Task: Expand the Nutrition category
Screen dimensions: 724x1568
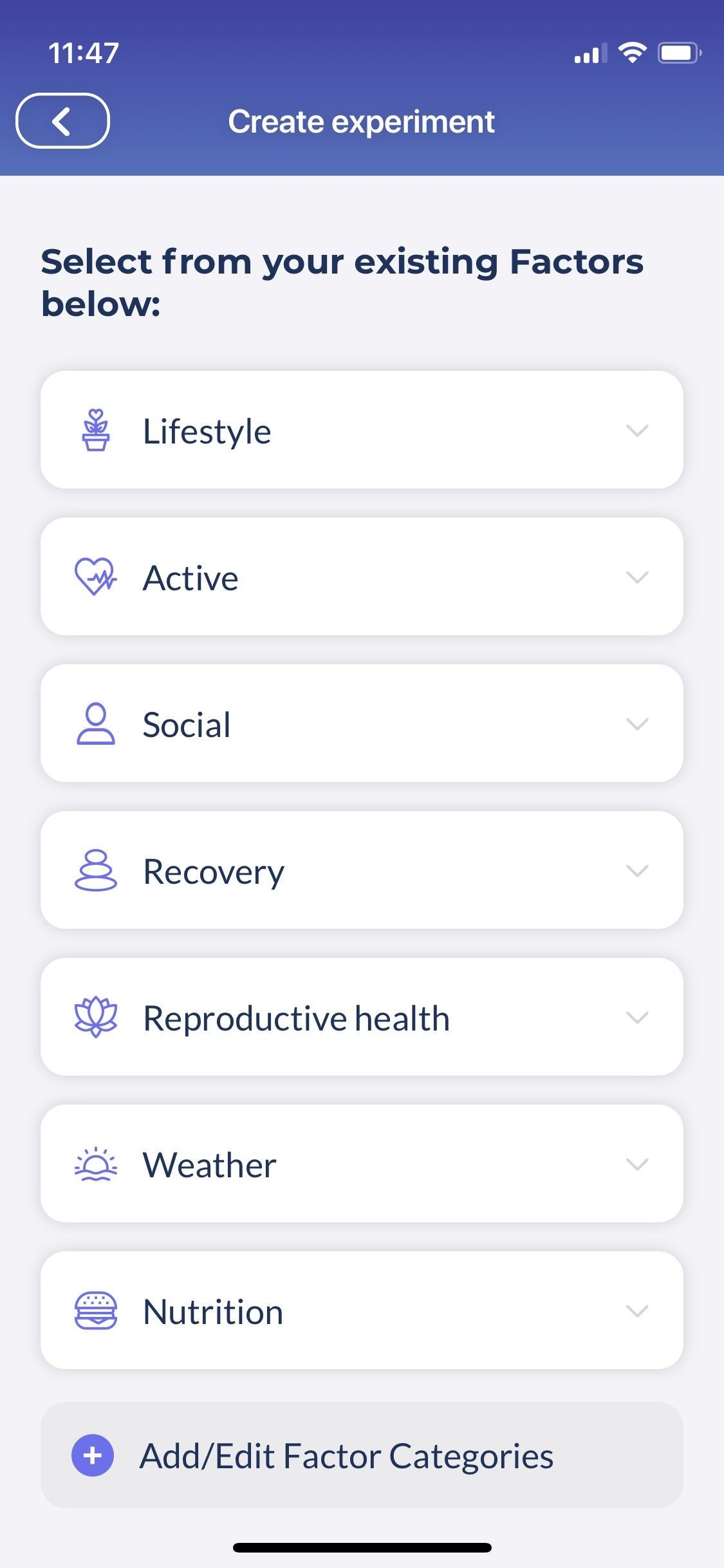Action: point(361,1311)
